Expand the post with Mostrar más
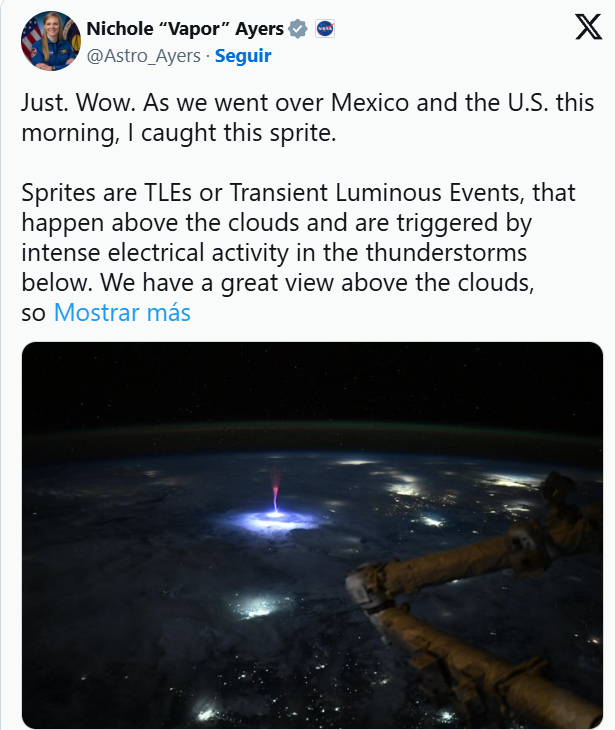Image resolution: width=615 pixels, height=730 pixels. click(121, 313)
